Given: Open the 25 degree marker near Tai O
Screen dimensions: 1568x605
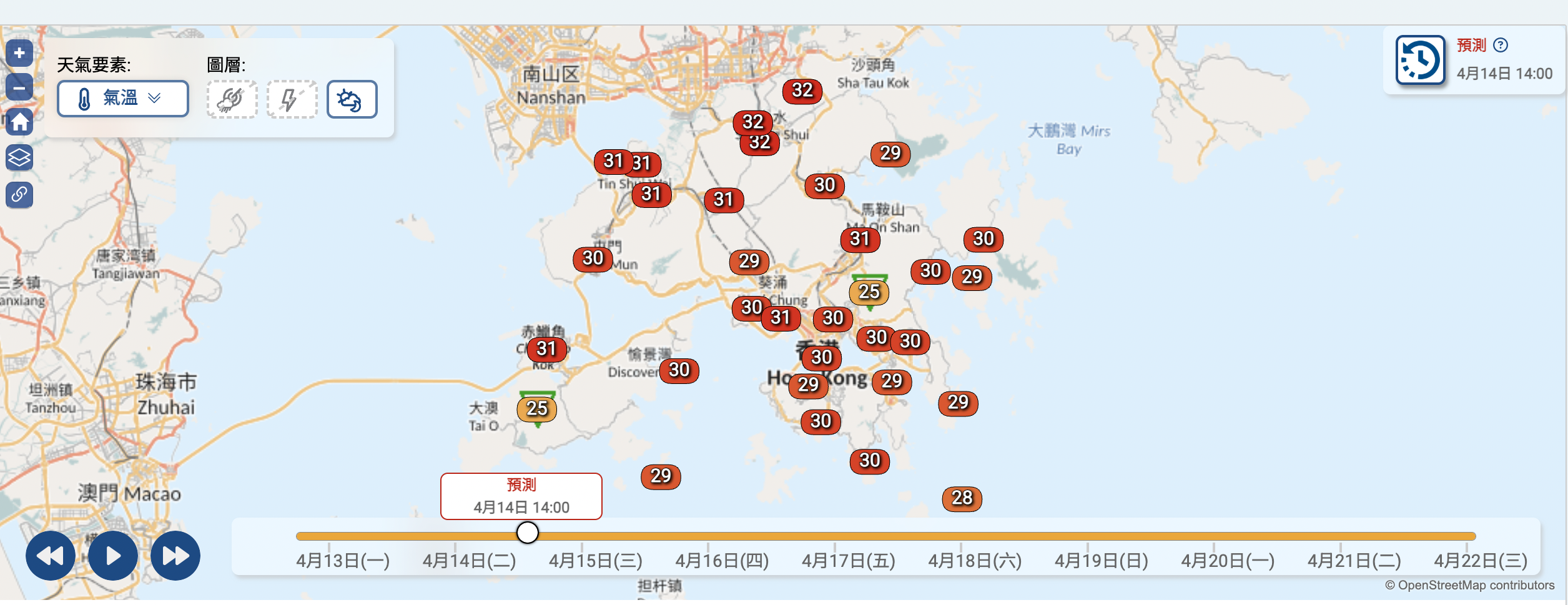Looking at the screenshot, I should (x=536, y=408).
